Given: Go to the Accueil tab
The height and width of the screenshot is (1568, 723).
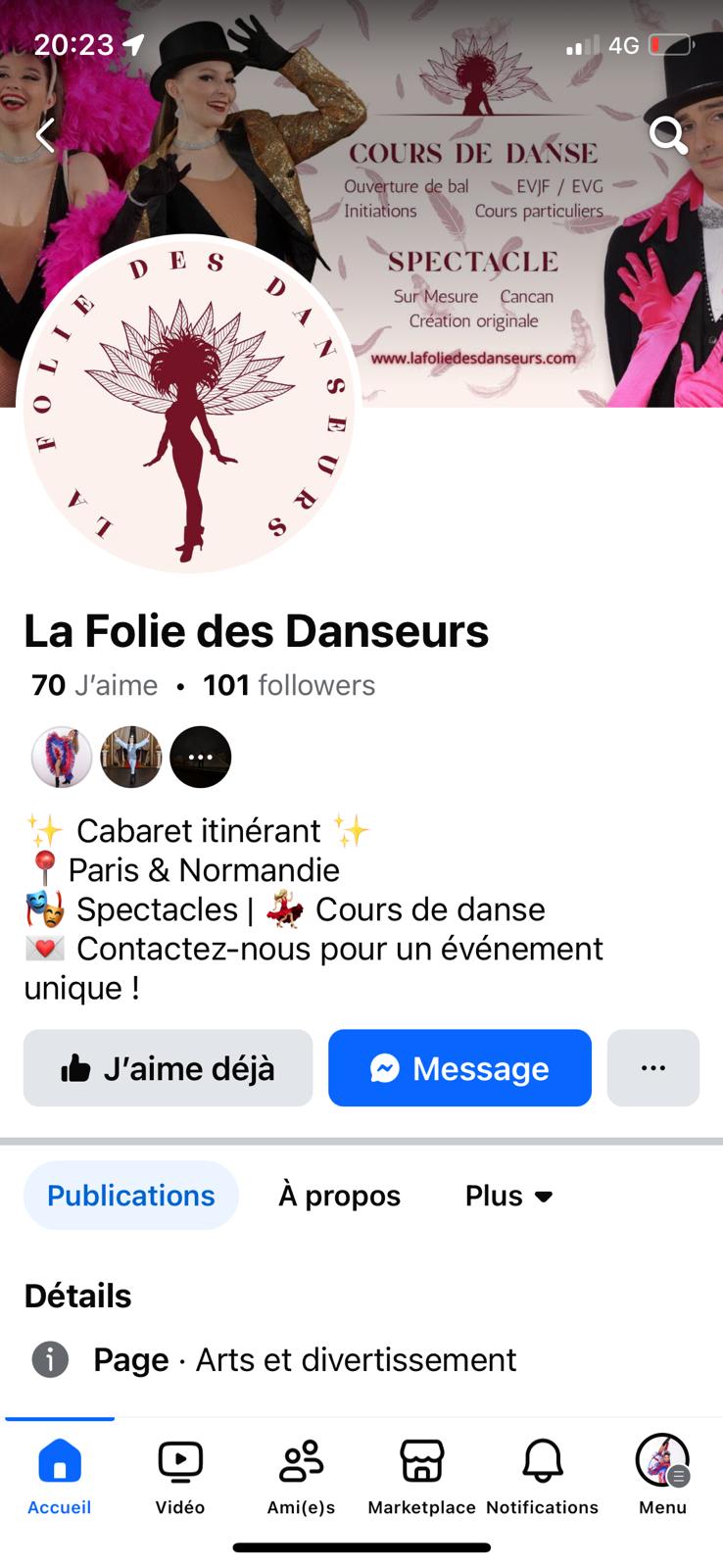Looking at the screenshot, I should click(x=60, y=1476).
